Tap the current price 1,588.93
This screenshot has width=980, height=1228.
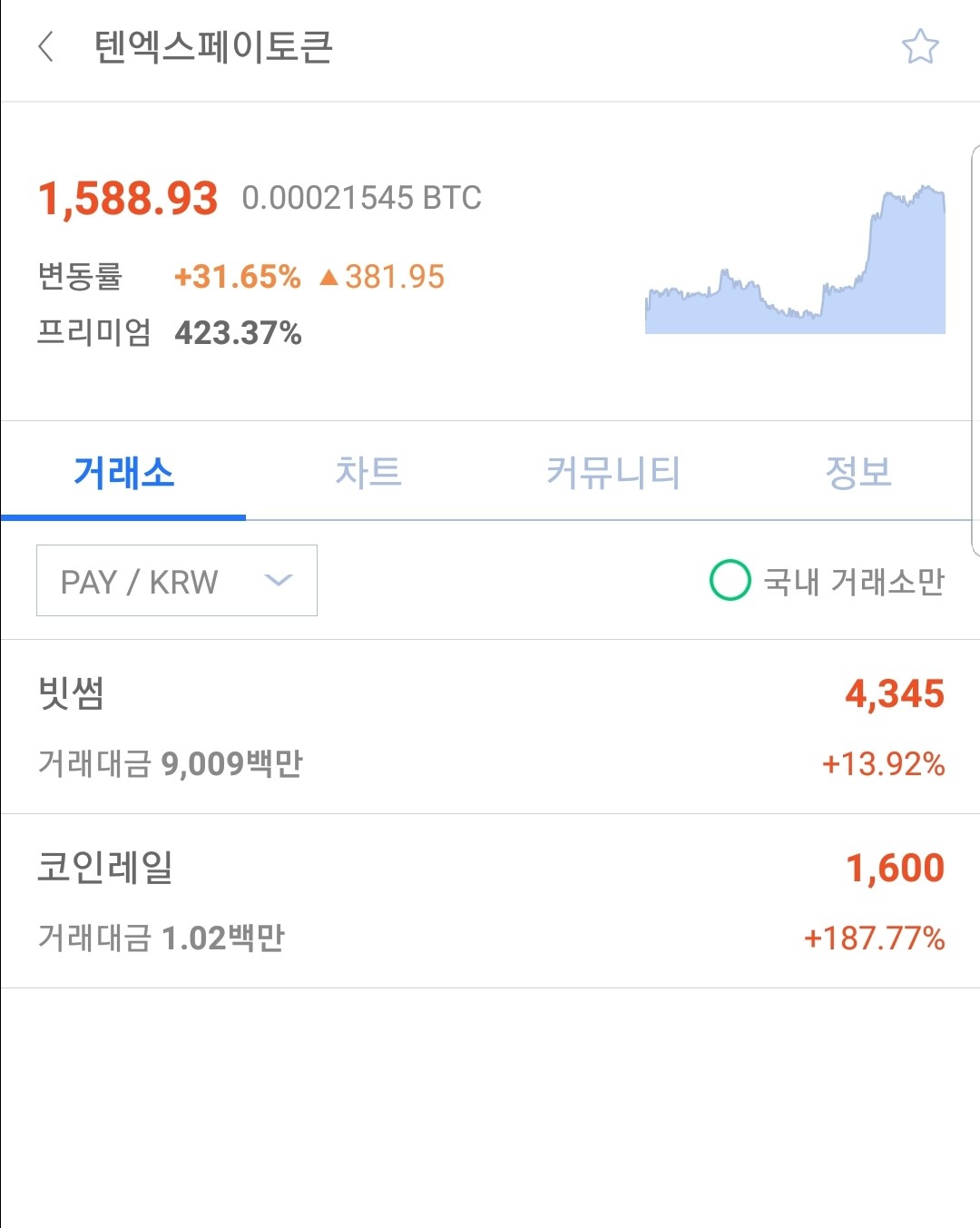click(127, 198)
